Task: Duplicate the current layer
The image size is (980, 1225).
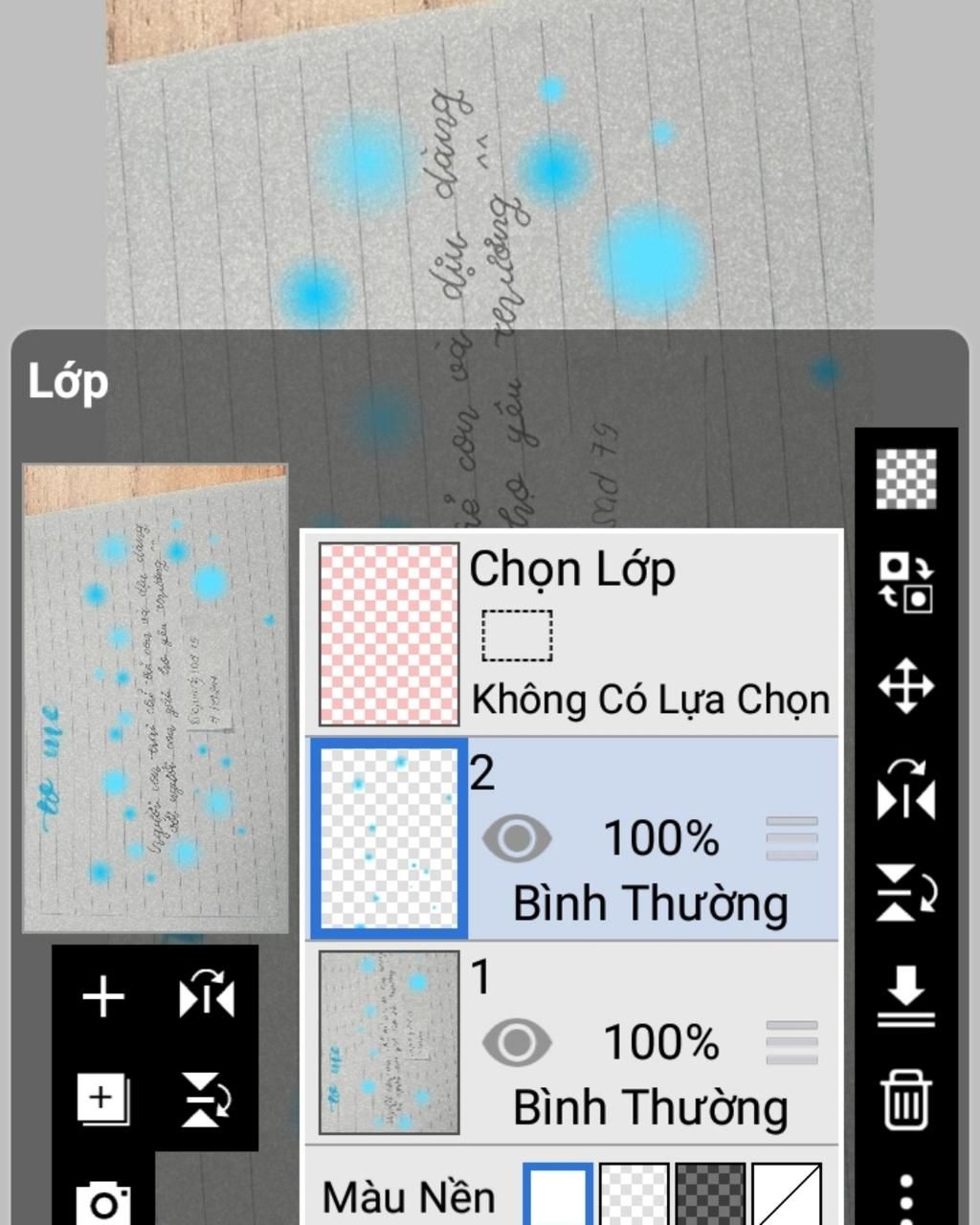Action: click(x=103, y=1098)
